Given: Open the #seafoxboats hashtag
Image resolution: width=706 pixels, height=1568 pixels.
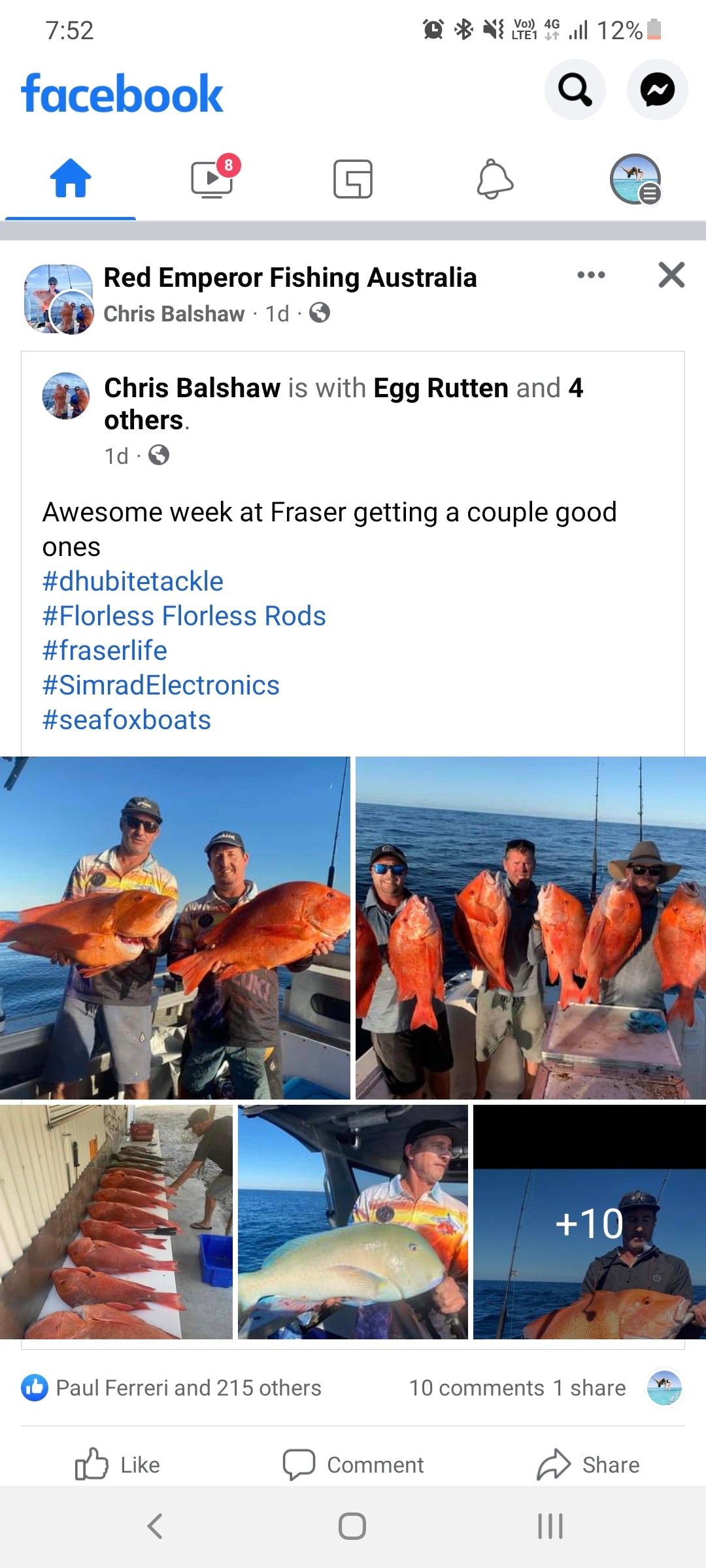Looking at the screenshot, I should (127, 720).
